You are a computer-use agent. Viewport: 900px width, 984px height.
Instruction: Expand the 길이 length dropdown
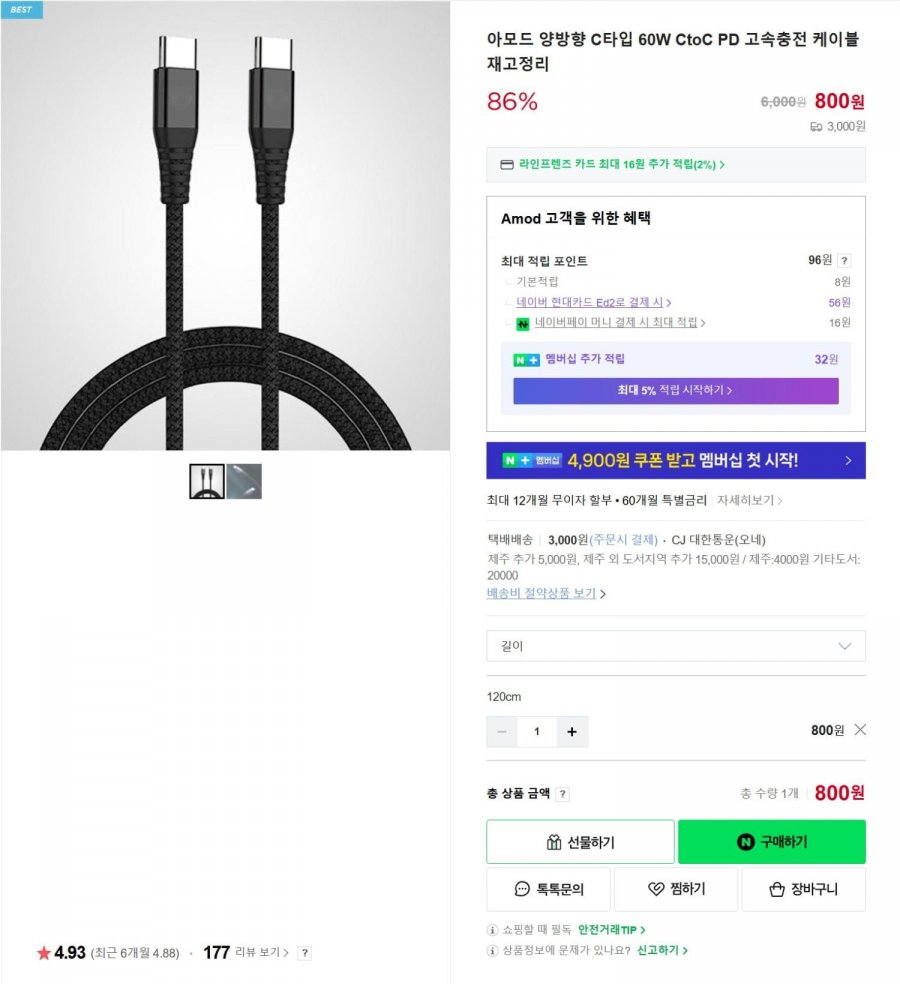tap(675, 646)
